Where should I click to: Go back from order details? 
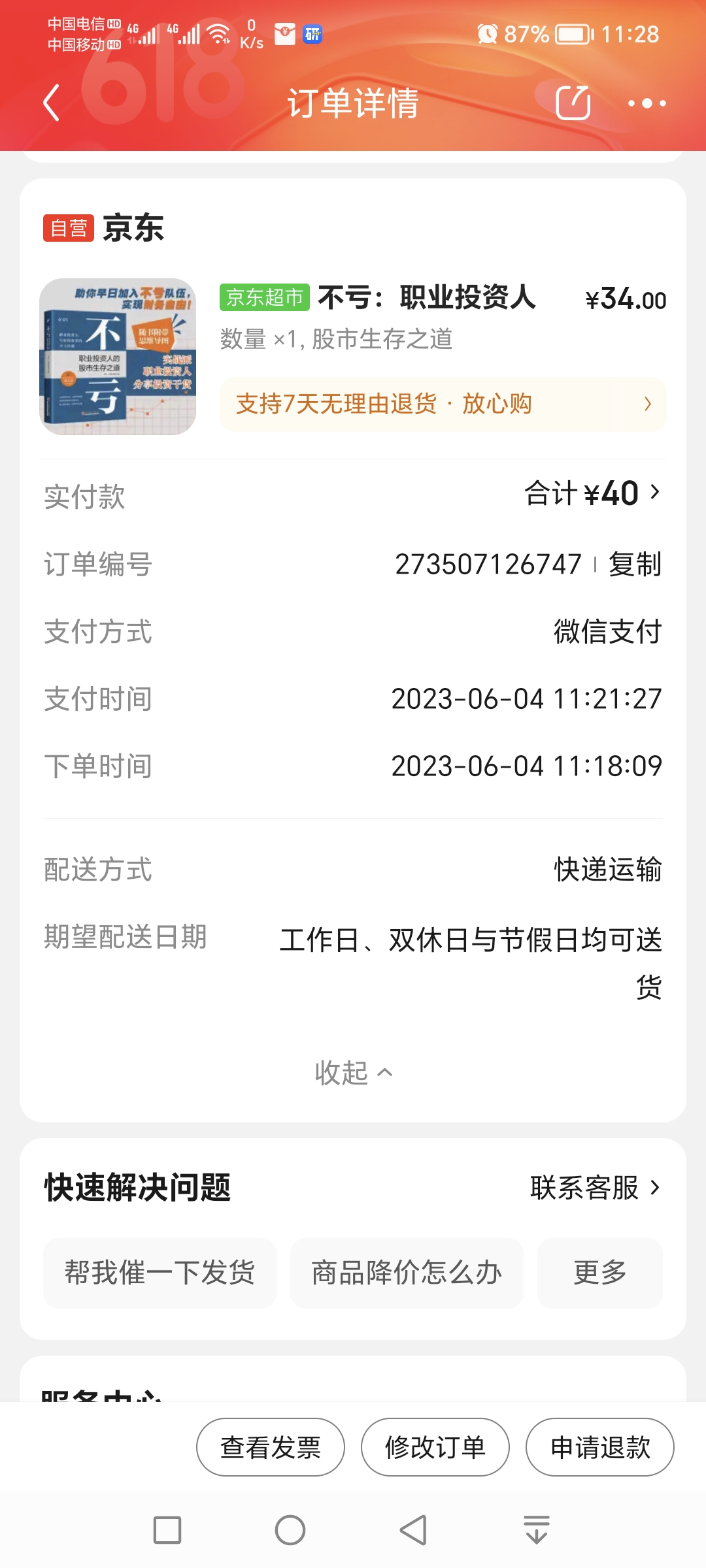[x=51, y=103]
